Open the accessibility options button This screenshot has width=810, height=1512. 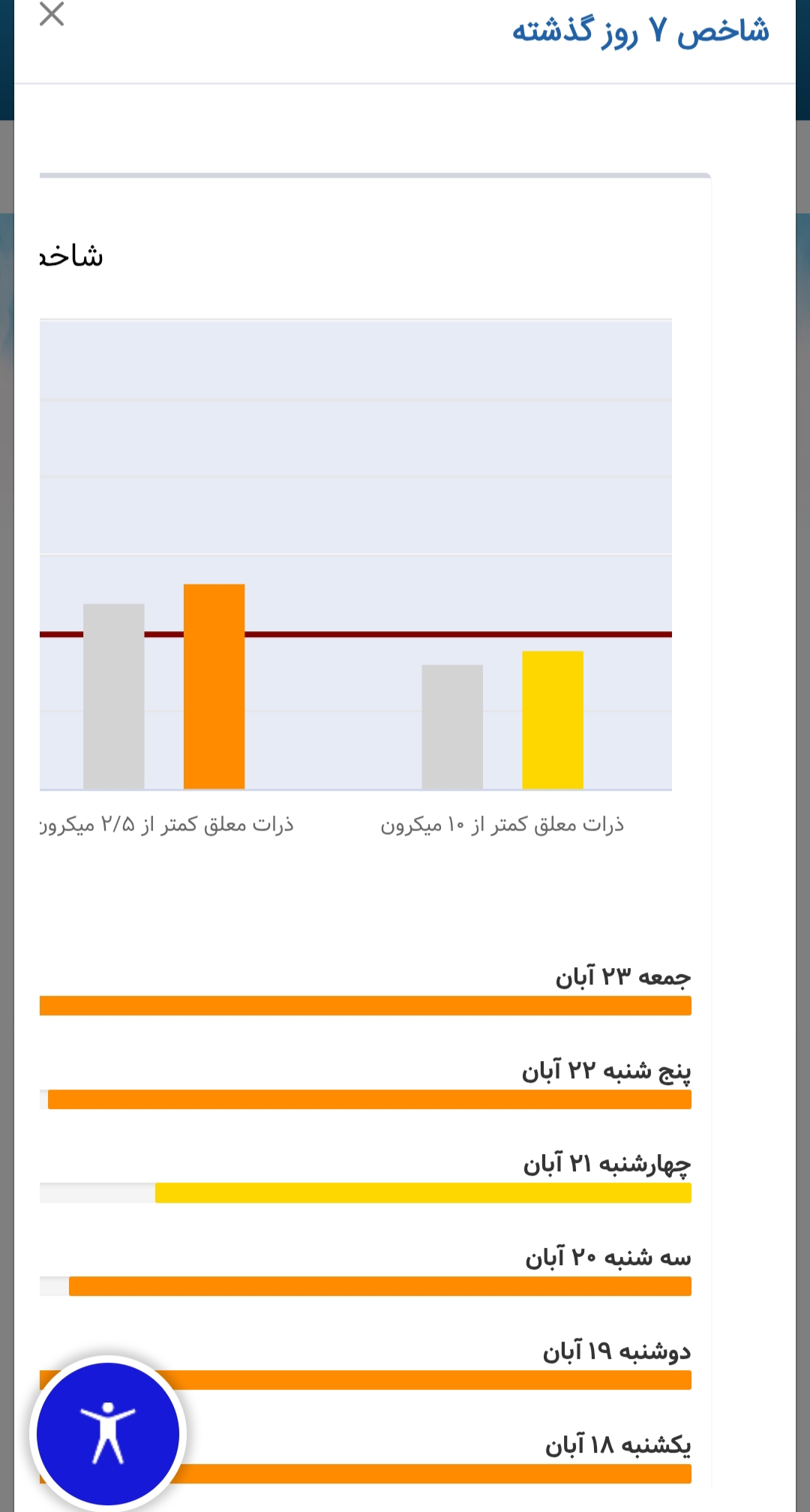108,1433
